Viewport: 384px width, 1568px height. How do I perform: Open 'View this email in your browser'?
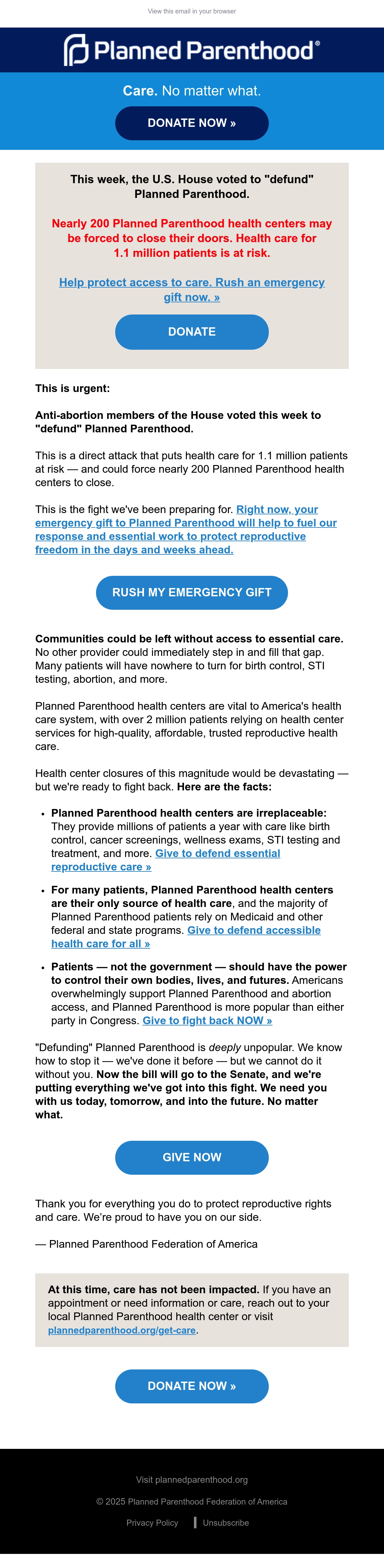tap(192, 12)
